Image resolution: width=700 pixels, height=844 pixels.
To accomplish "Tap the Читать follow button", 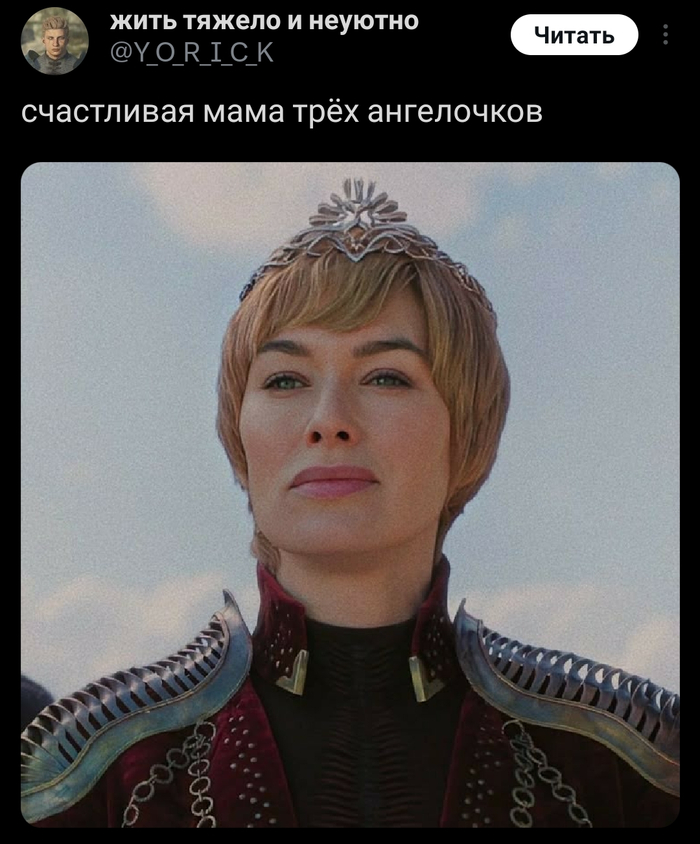I will 574,36.
